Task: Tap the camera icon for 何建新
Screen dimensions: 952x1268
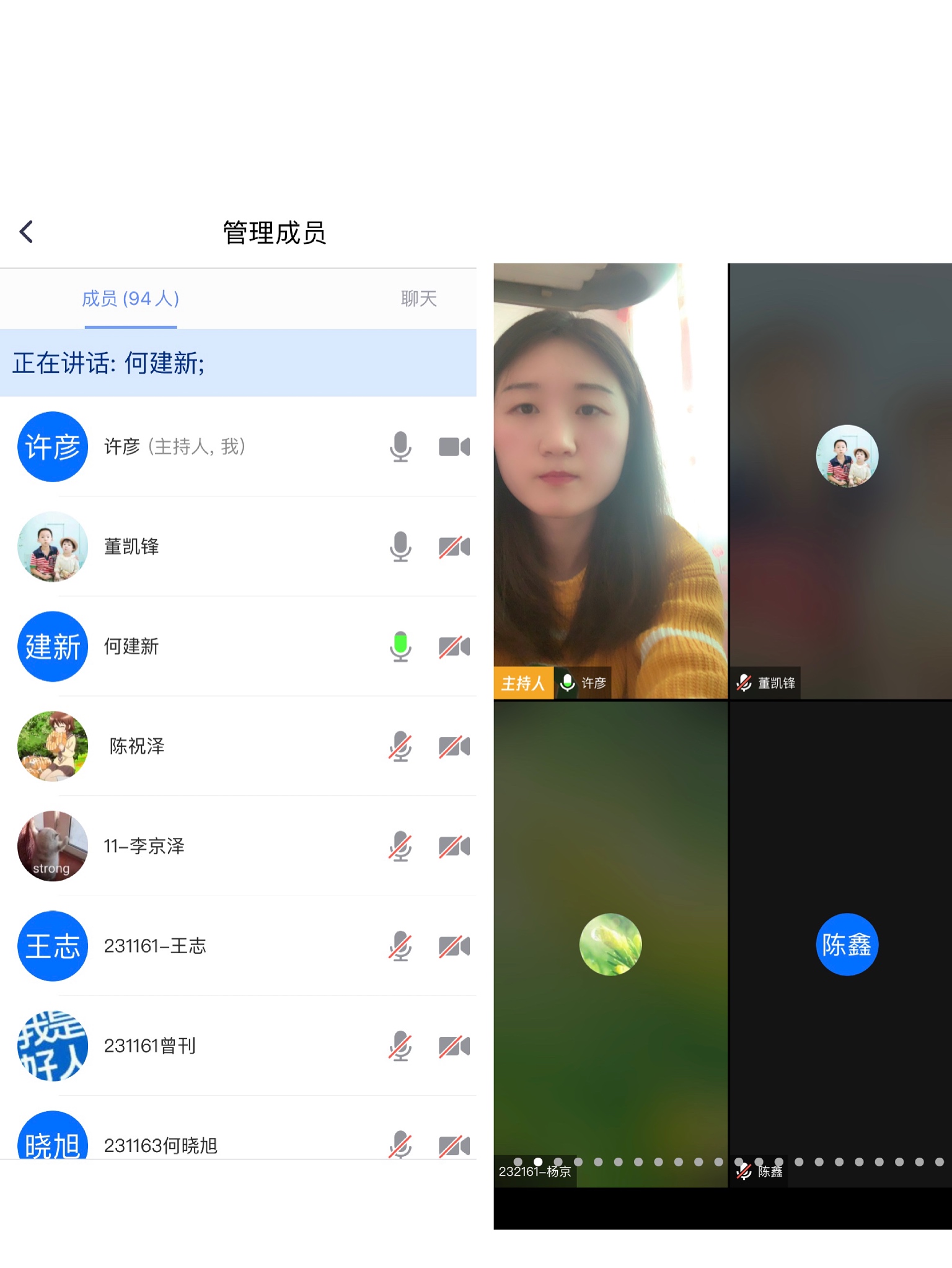Action: tap(454, 646)
